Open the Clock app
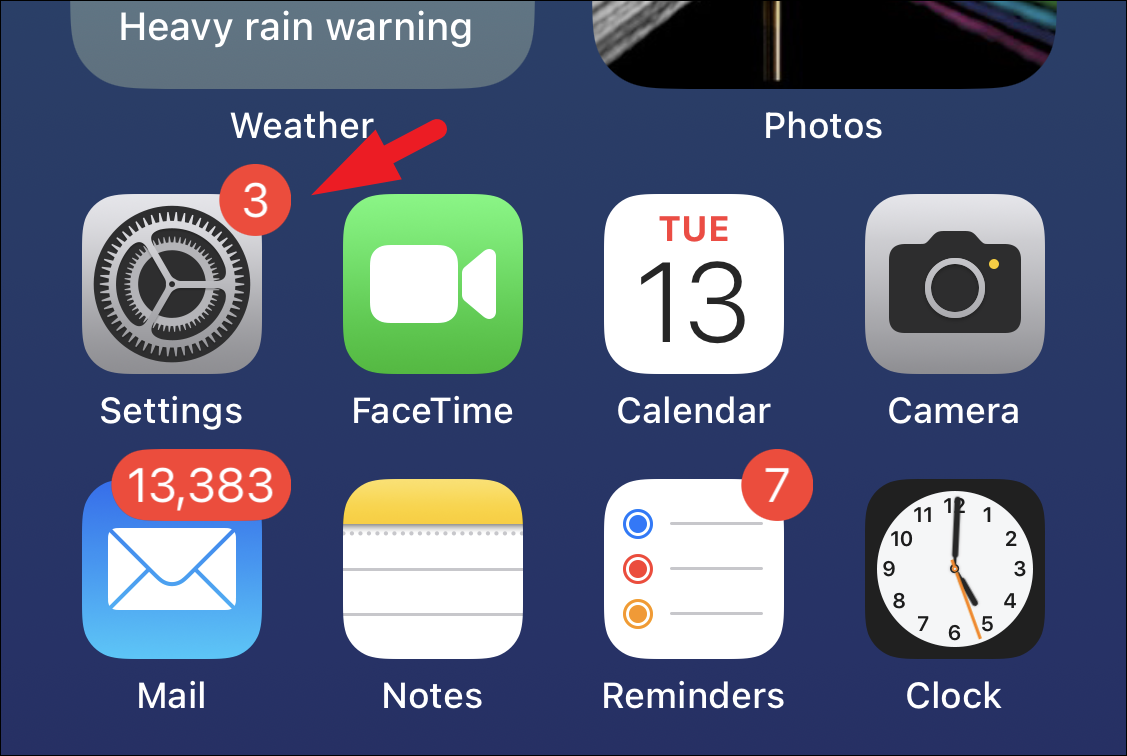The image size is (1127, 756). pos(954,569)
